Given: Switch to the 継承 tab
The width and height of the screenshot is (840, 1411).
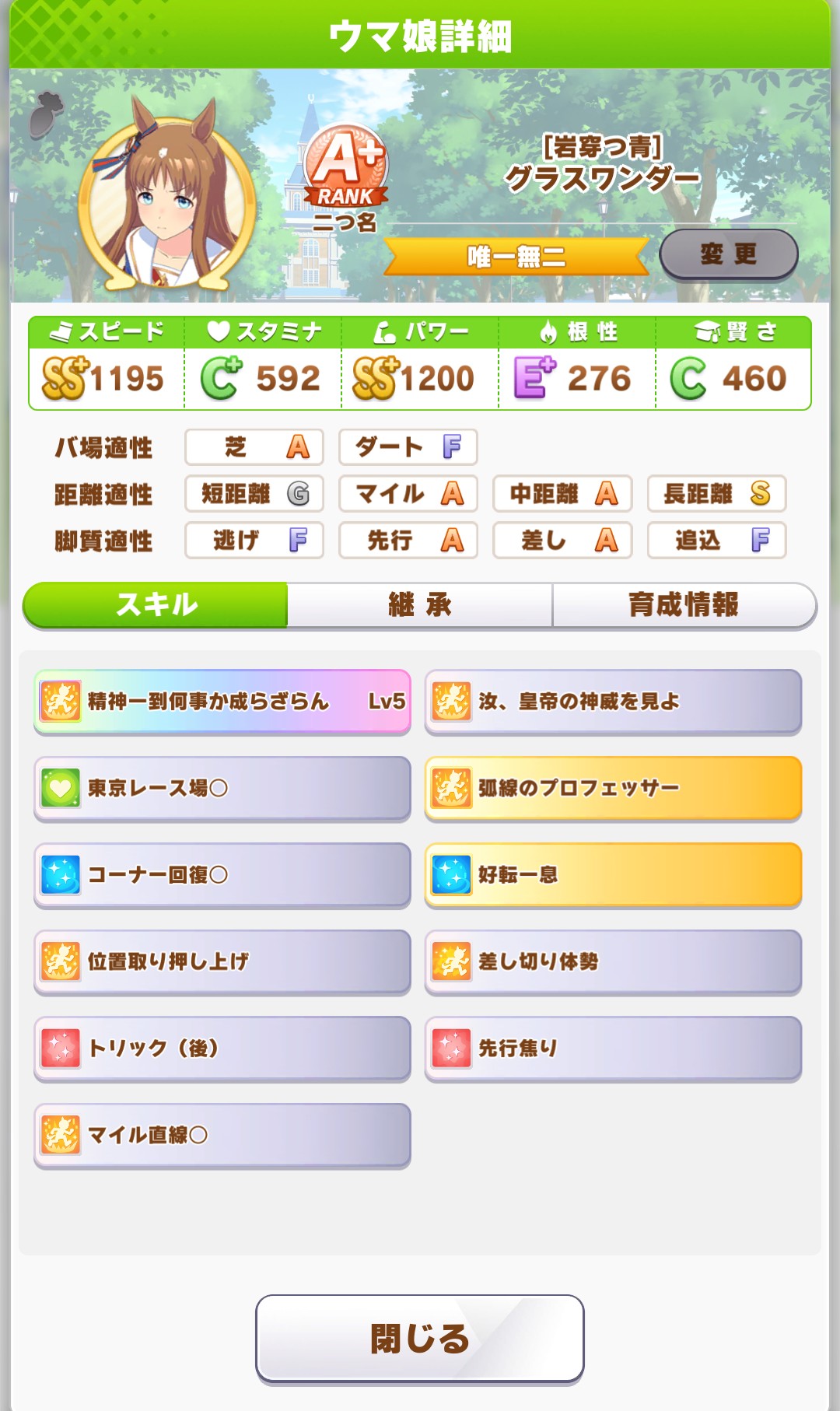Looking at the screenshot, I should 420,604.
